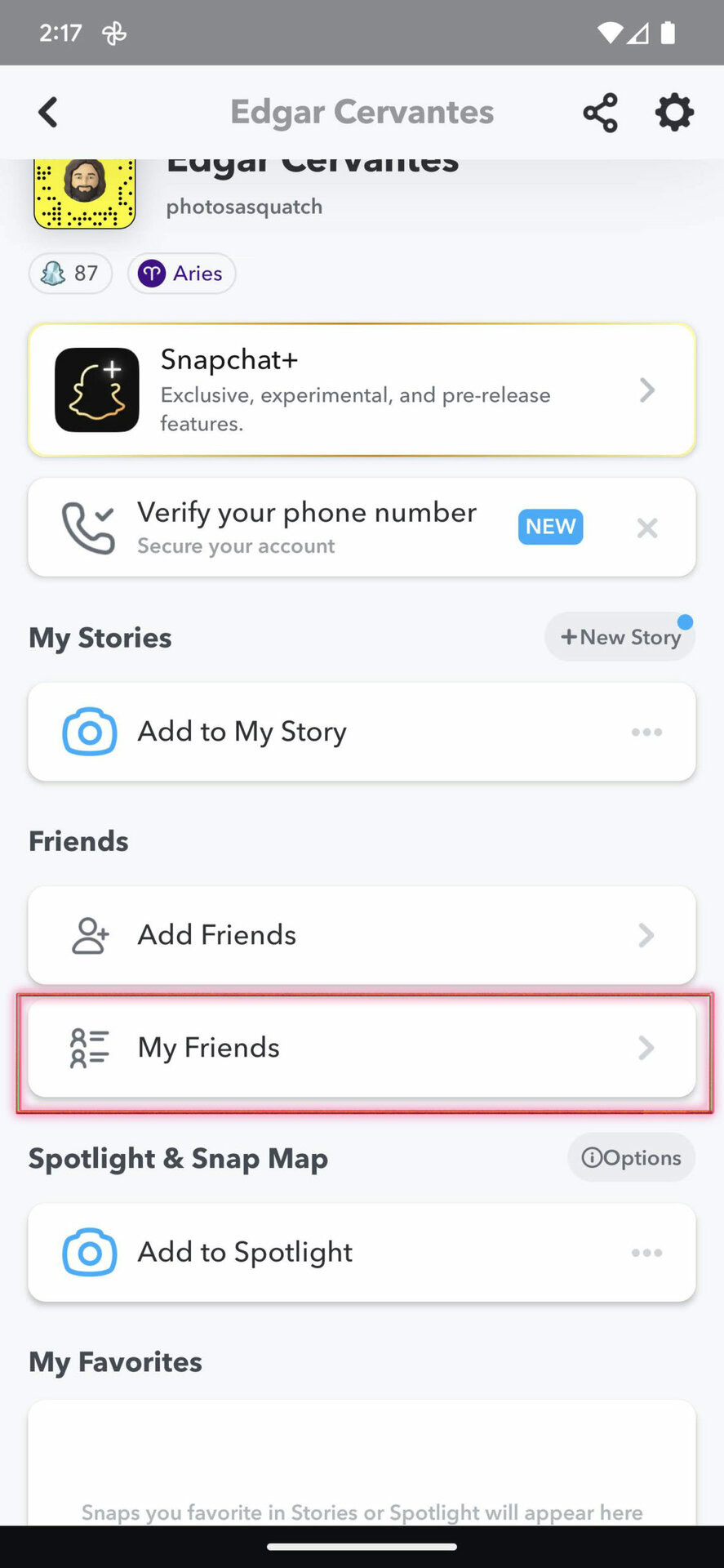
Task: Share the profile via share icon
Action: tap(600, 113)
